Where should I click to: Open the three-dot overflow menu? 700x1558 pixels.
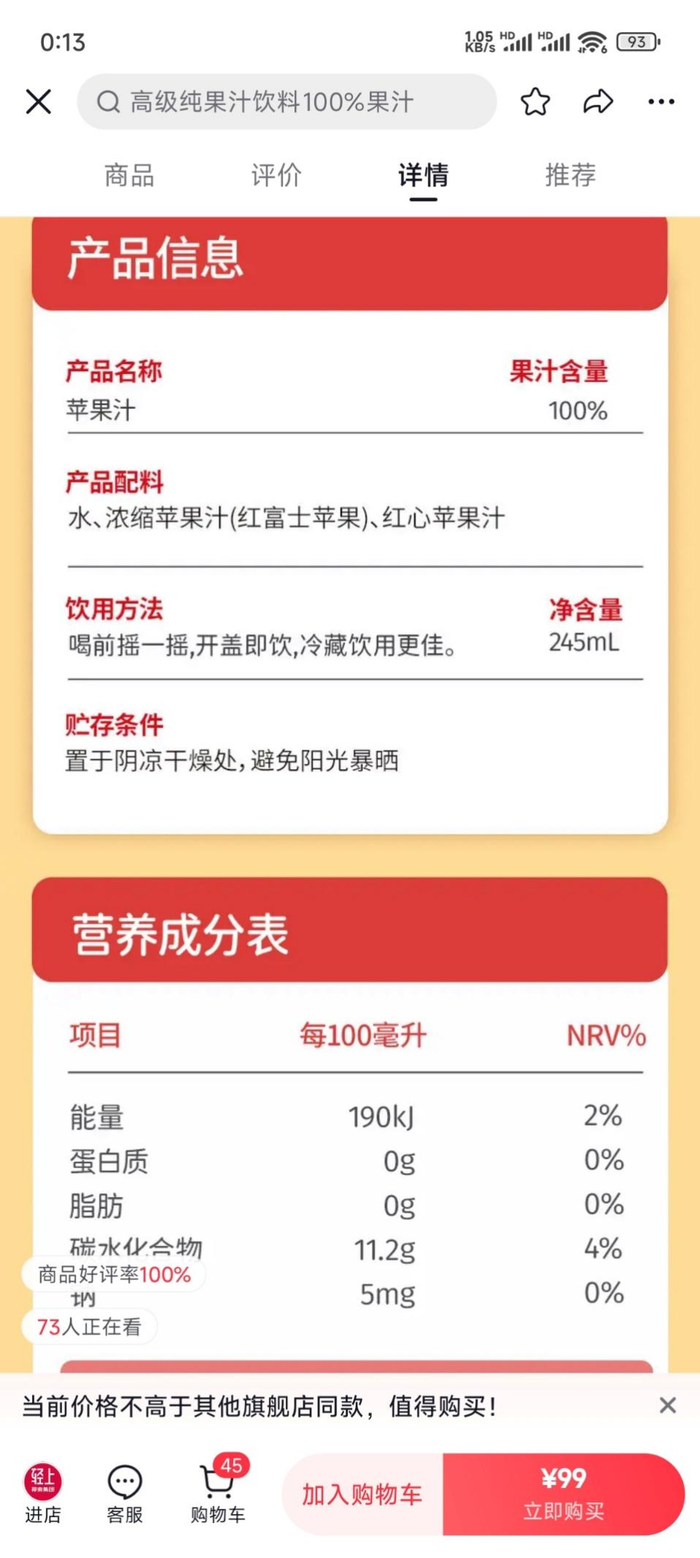[x=661, y=101]
